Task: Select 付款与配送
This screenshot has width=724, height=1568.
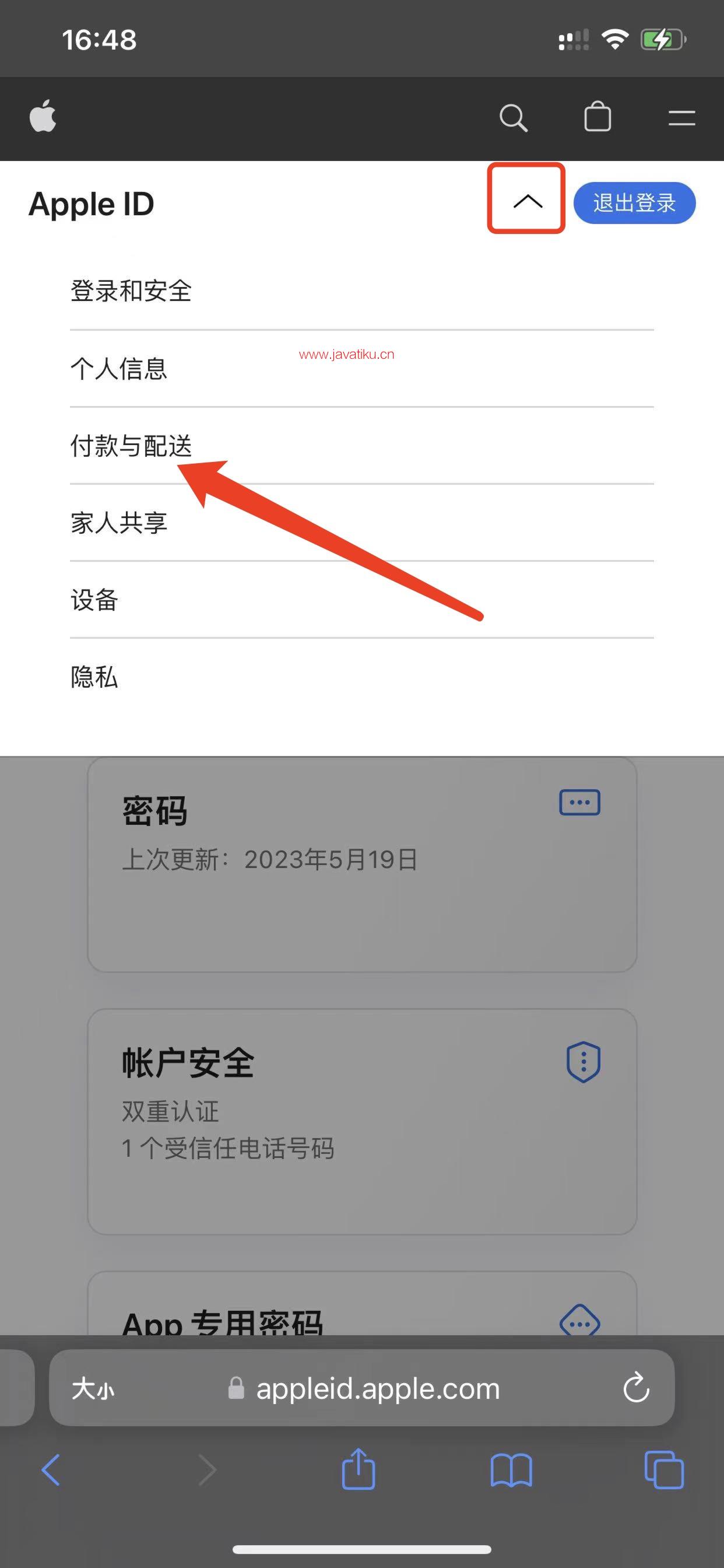Action: 131,446
